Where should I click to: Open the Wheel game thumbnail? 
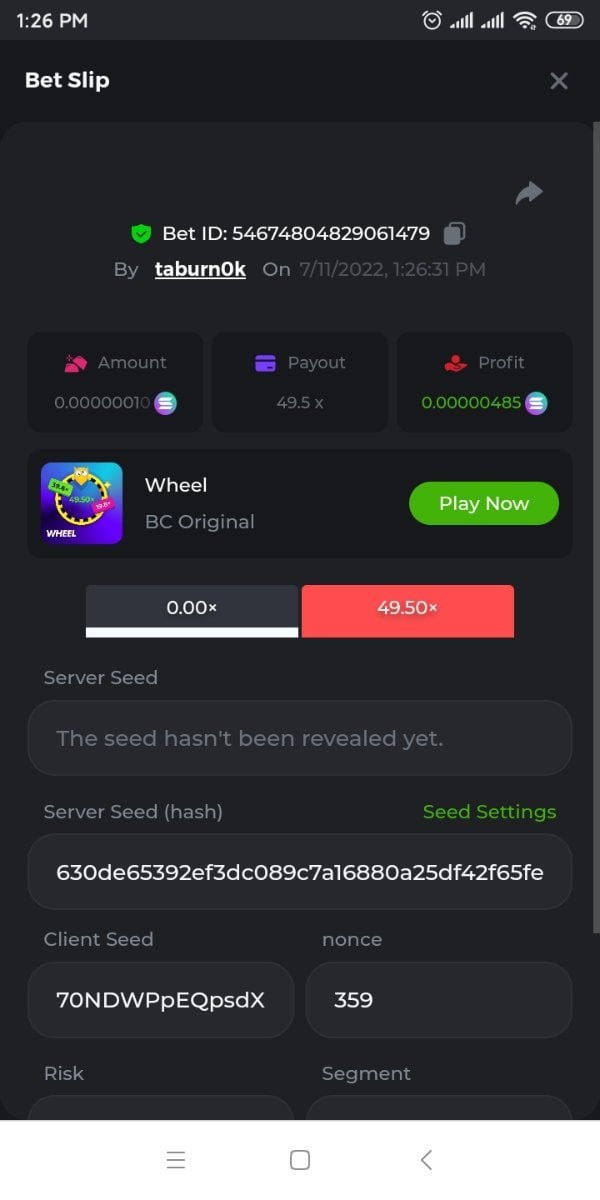(x=82, y=503)
